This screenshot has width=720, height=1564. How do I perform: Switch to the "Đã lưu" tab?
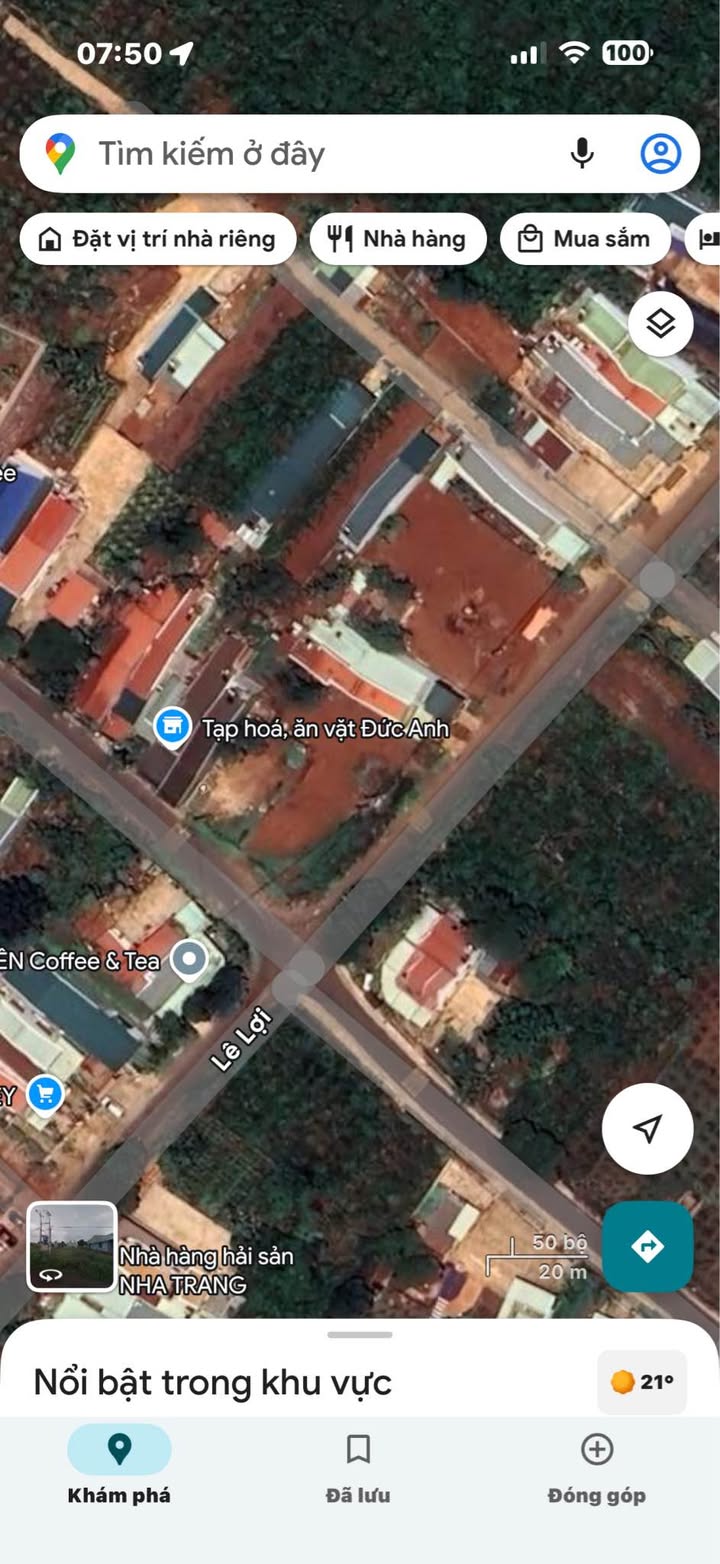358,1466
